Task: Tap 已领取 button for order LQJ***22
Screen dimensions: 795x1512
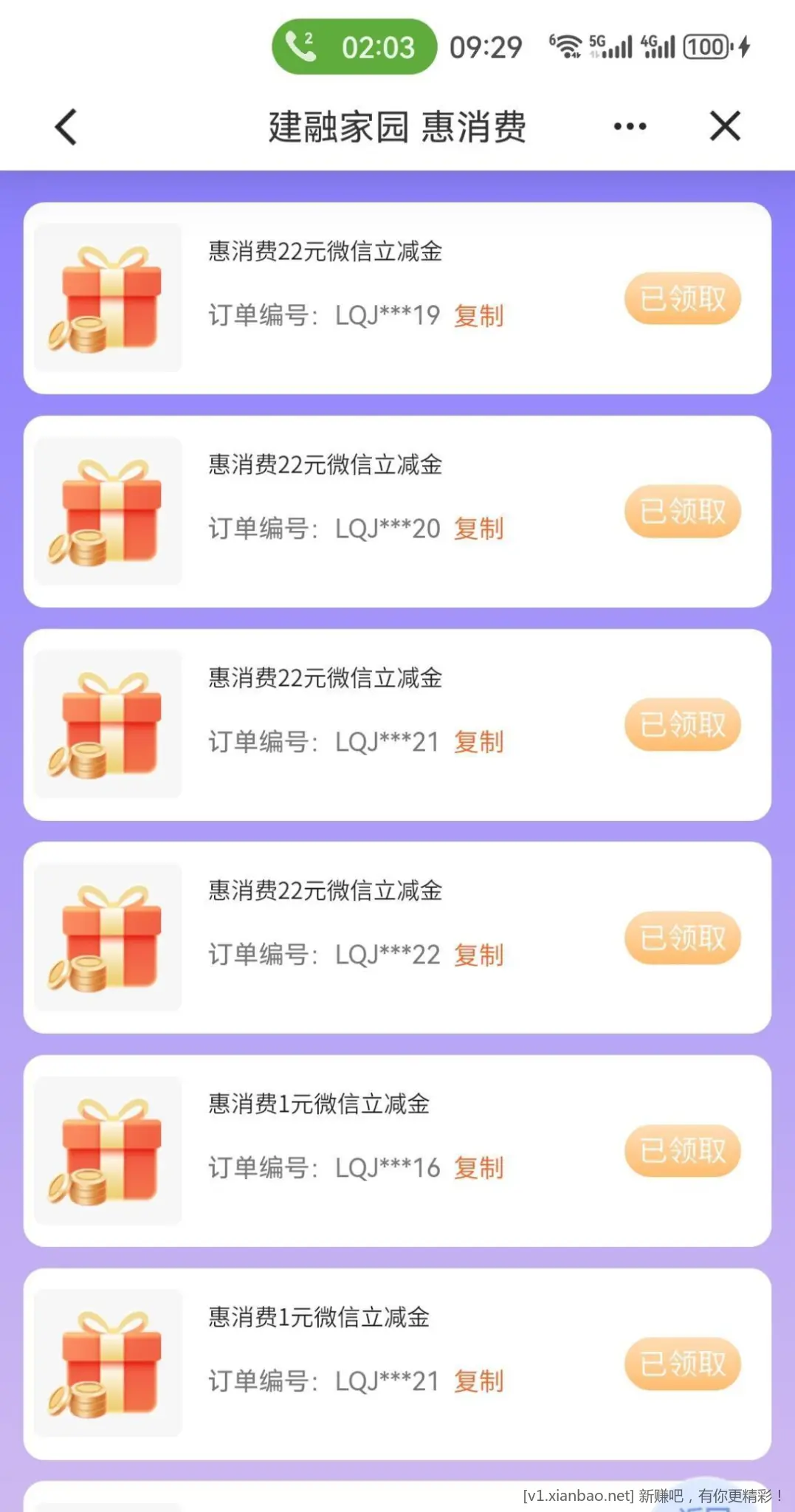Action: pos(682,938)
